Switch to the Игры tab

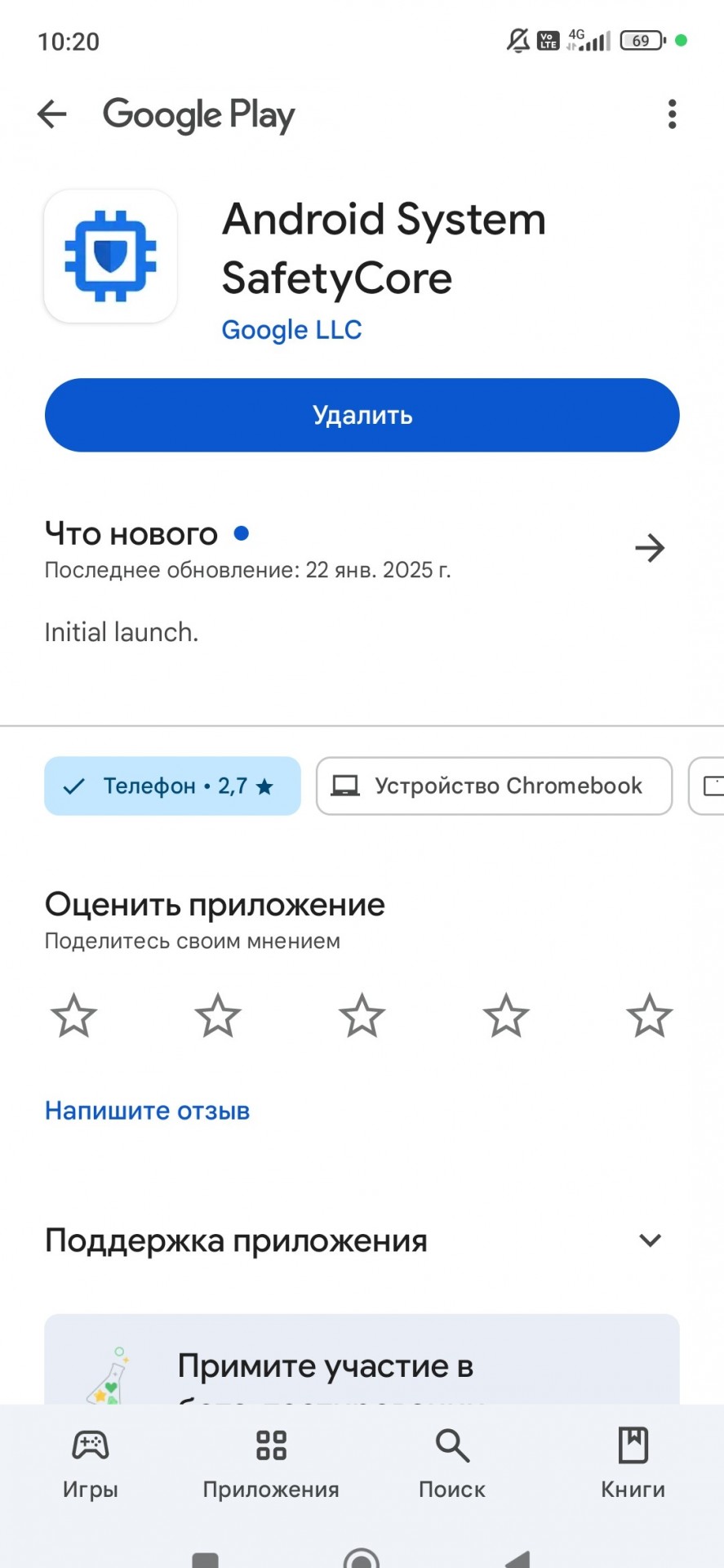click(x=91, y=1462)
